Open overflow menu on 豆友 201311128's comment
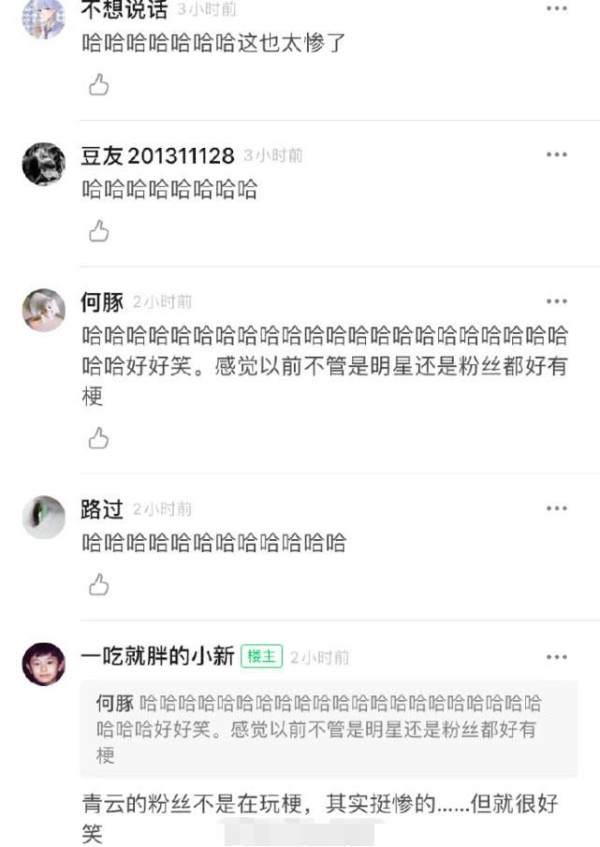This screenshot has width=600, height=847. point(557,155)
